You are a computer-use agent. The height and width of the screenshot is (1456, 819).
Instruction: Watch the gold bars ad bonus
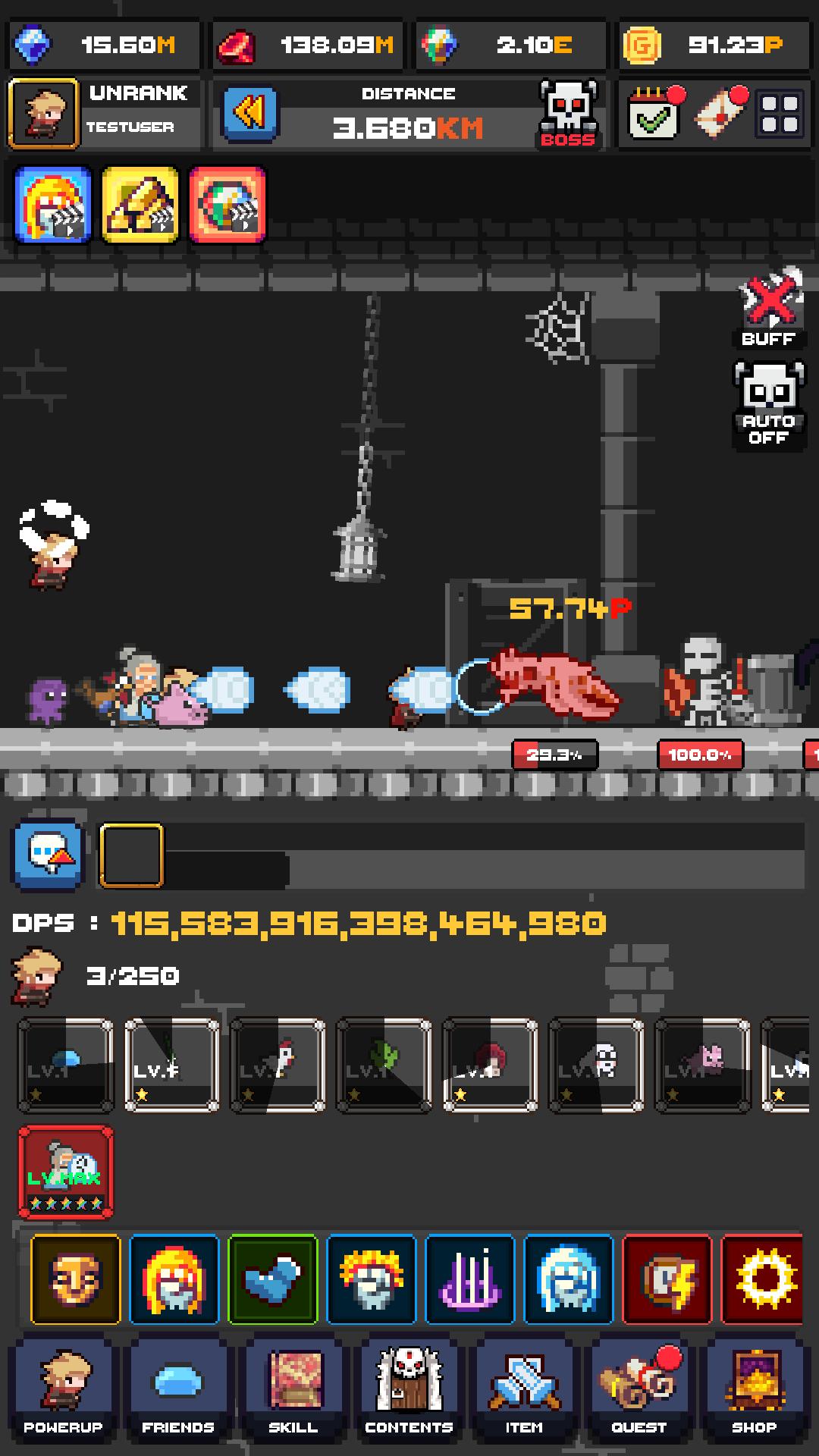click(x=140, y=206)
